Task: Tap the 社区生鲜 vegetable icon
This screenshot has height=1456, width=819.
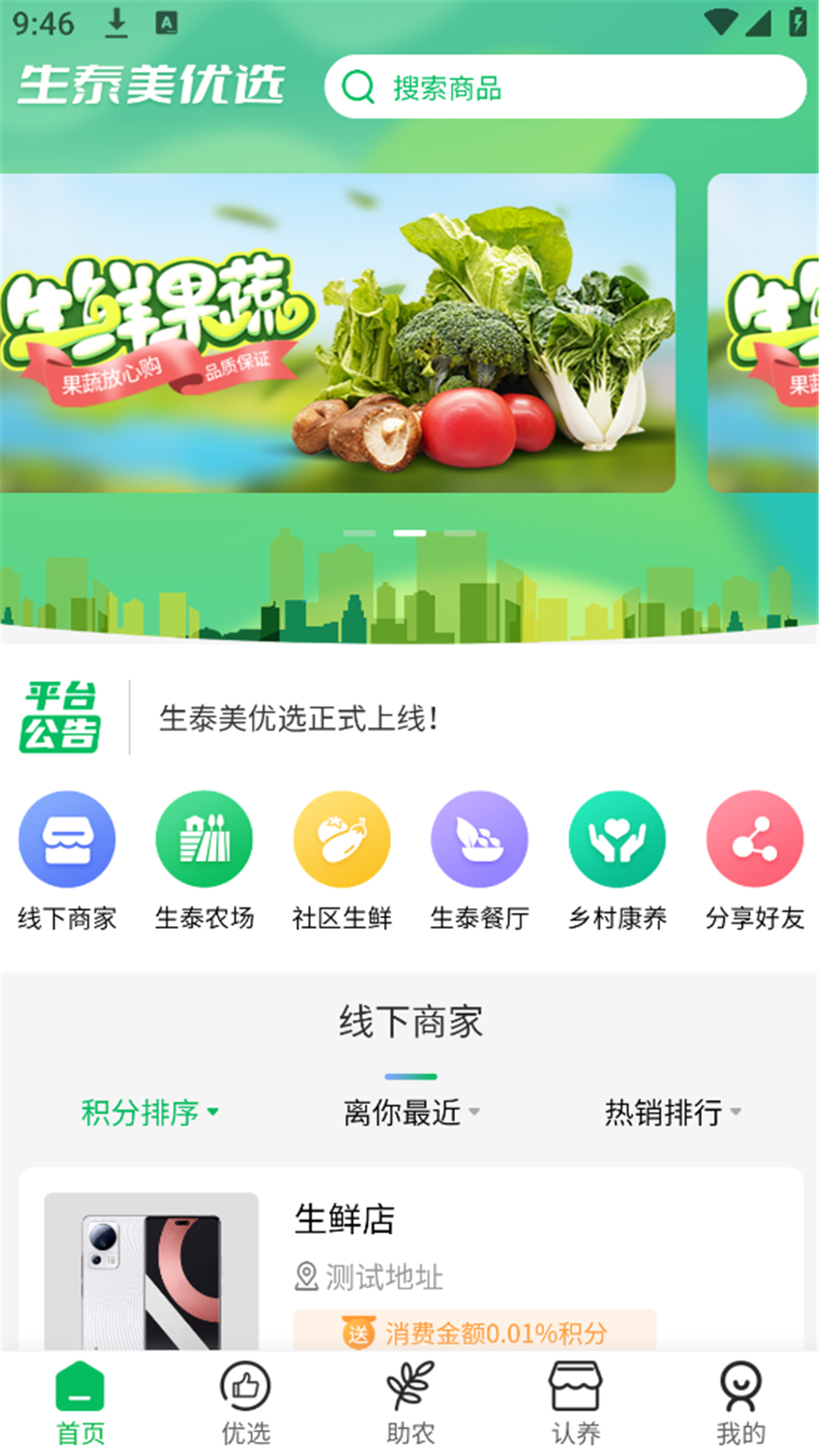Action: (x=342, y=838)
